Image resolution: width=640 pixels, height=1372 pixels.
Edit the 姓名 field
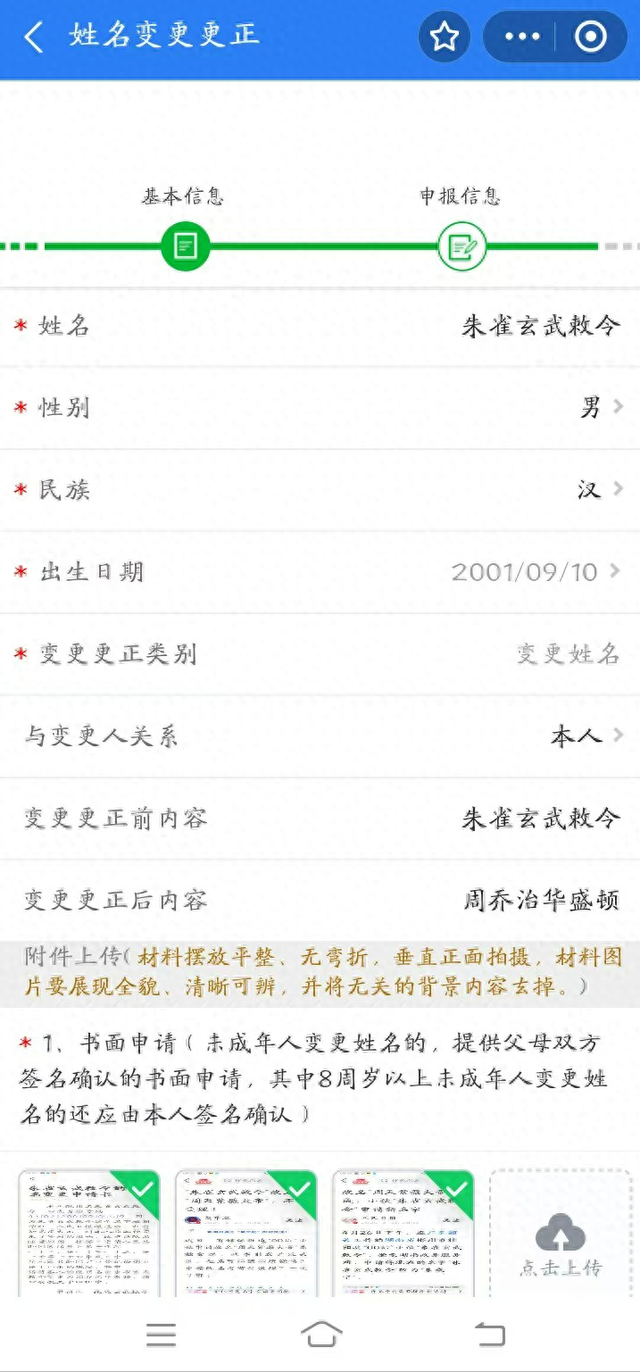[540, 326]
